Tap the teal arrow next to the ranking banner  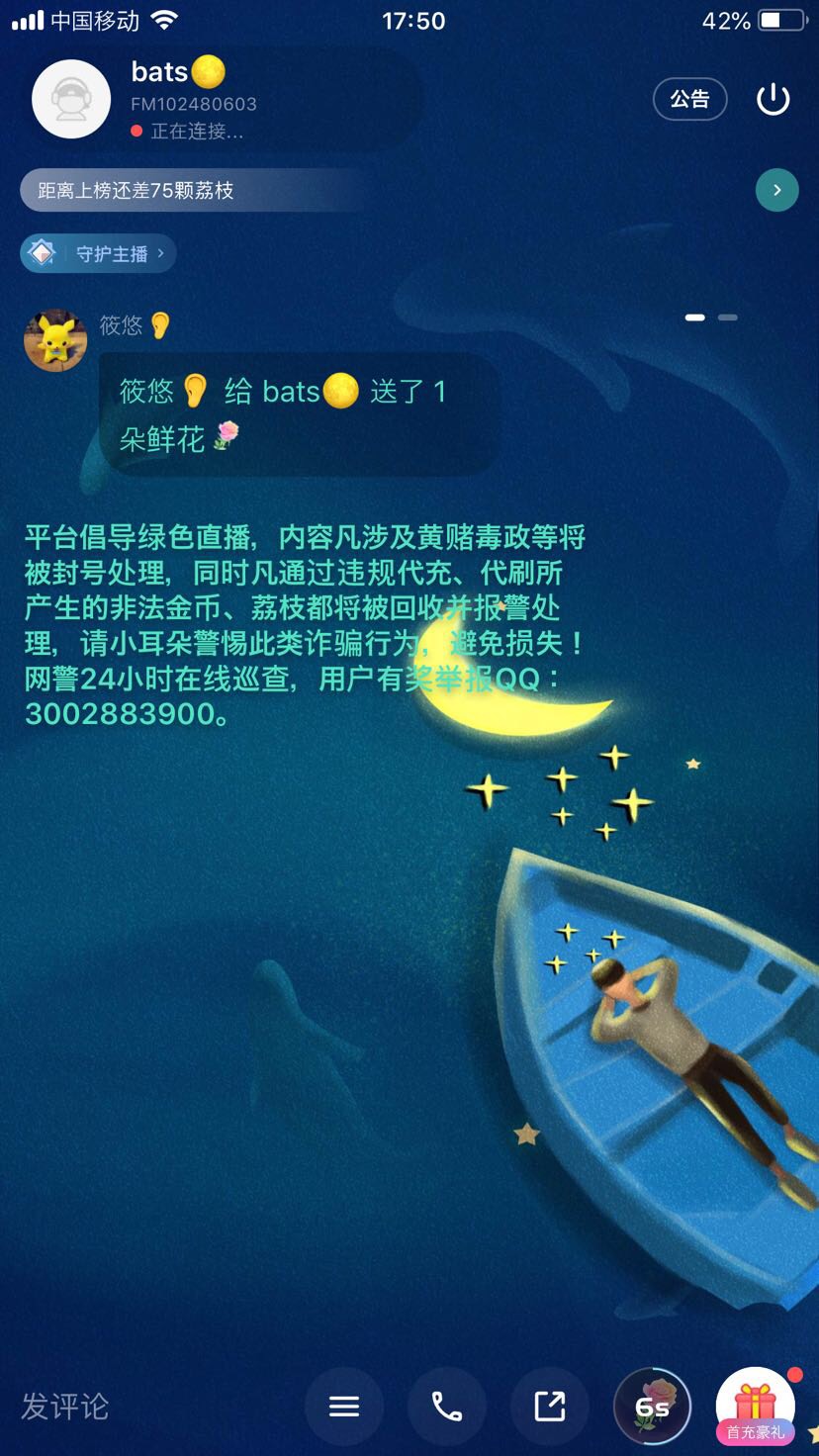(x=776, y=190)
